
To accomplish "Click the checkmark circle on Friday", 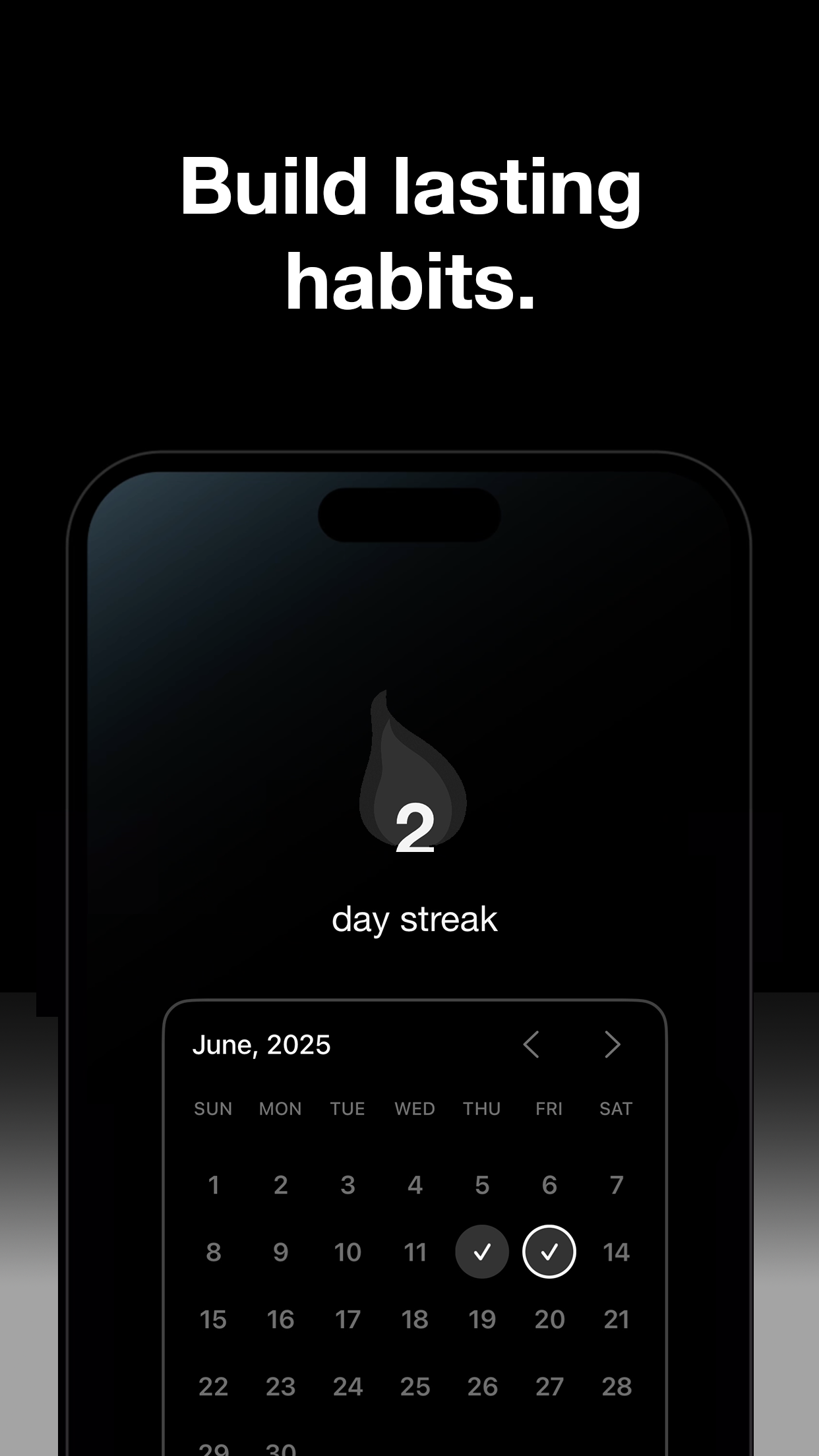I will [x=549, y=1252].
